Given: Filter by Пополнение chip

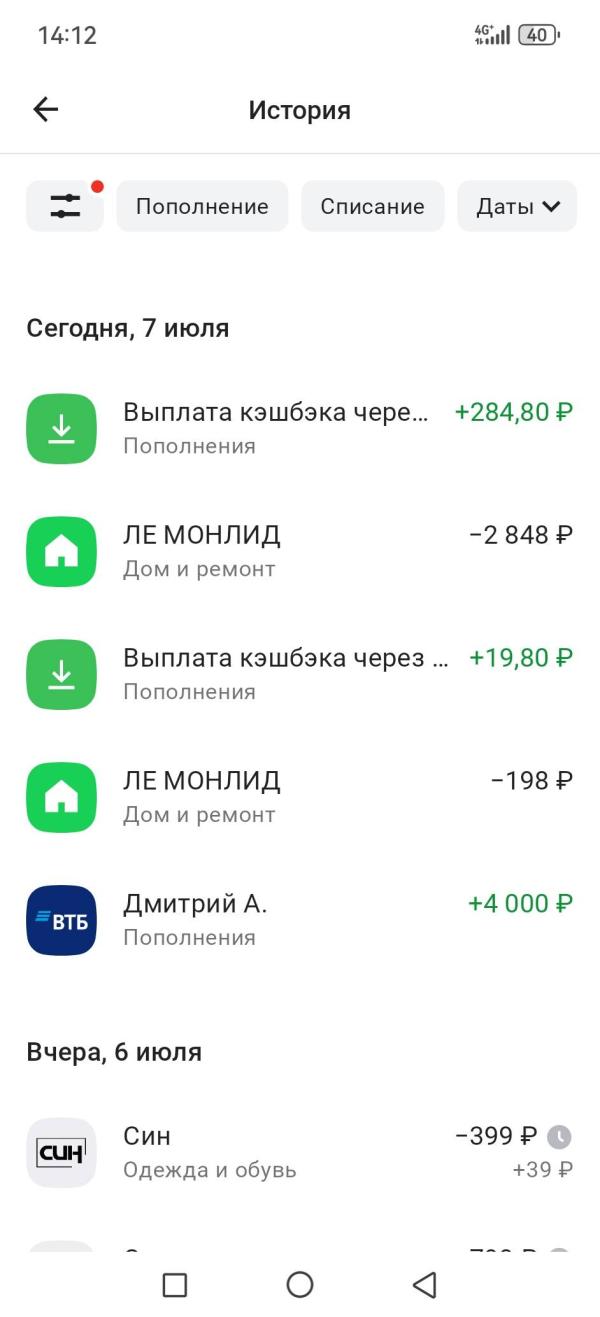Looking at the screenshot, I should coord(202,206).
